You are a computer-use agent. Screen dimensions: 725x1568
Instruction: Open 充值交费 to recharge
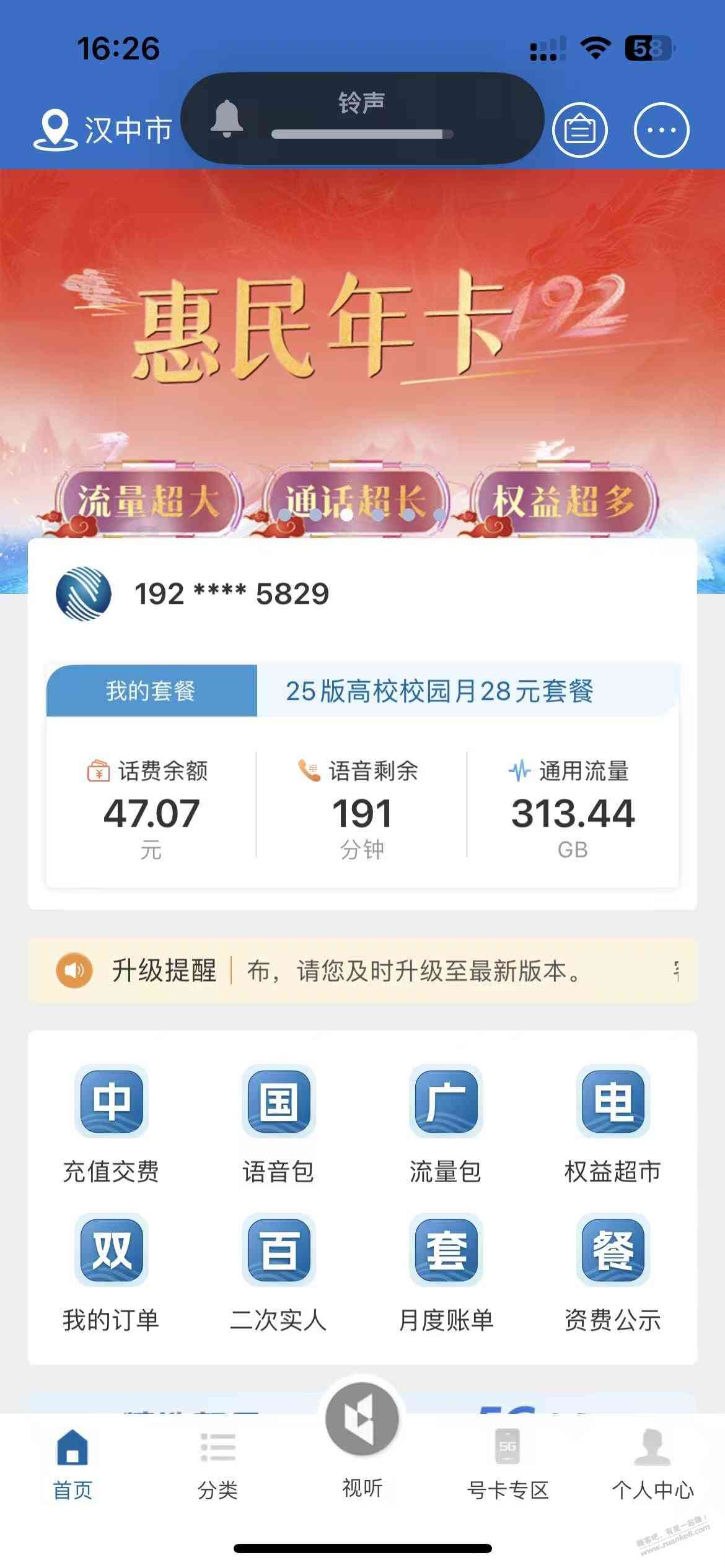[112, 1124]
